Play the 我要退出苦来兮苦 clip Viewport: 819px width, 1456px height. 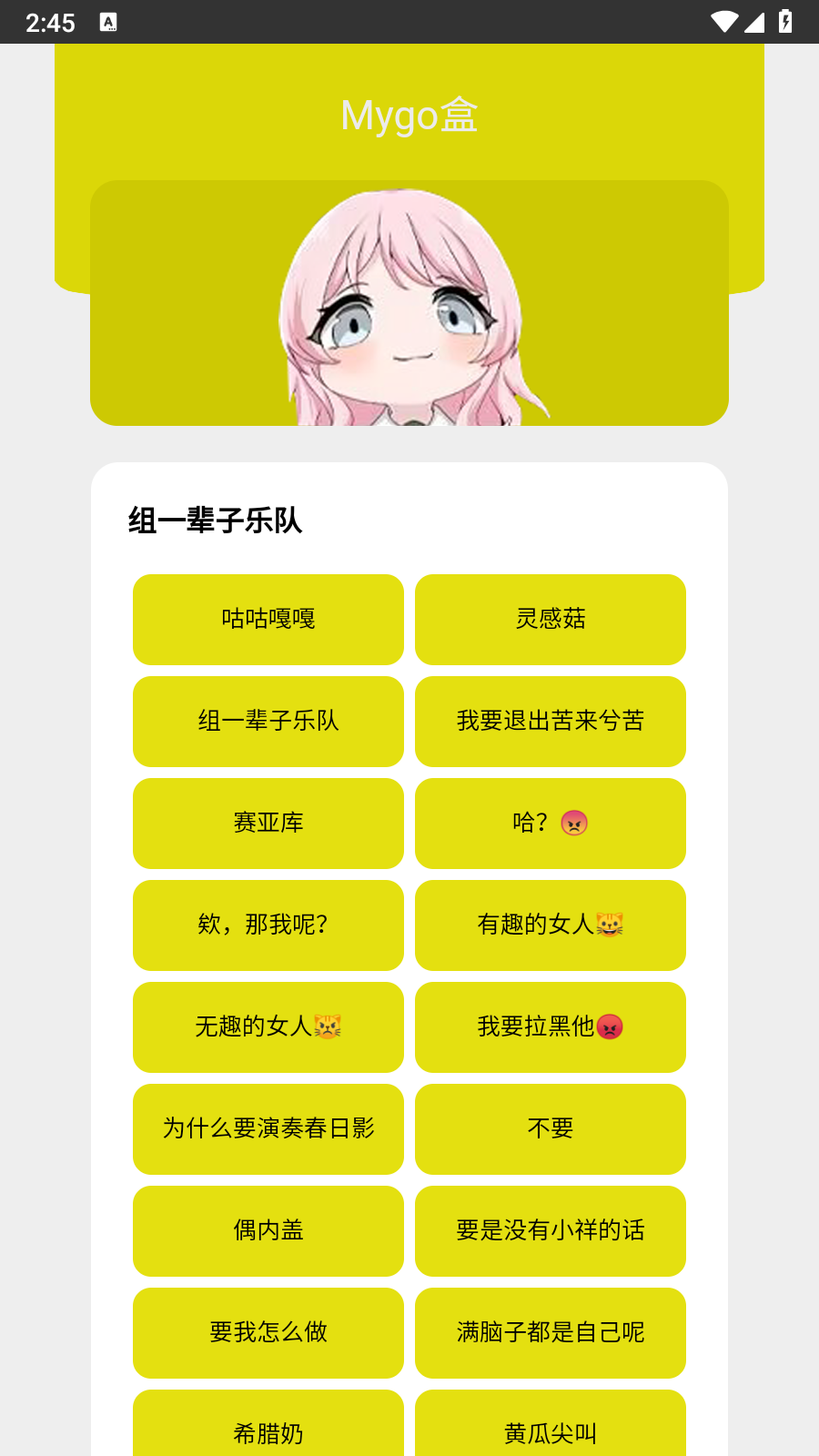pyautogui.click(x=550, y=722)
